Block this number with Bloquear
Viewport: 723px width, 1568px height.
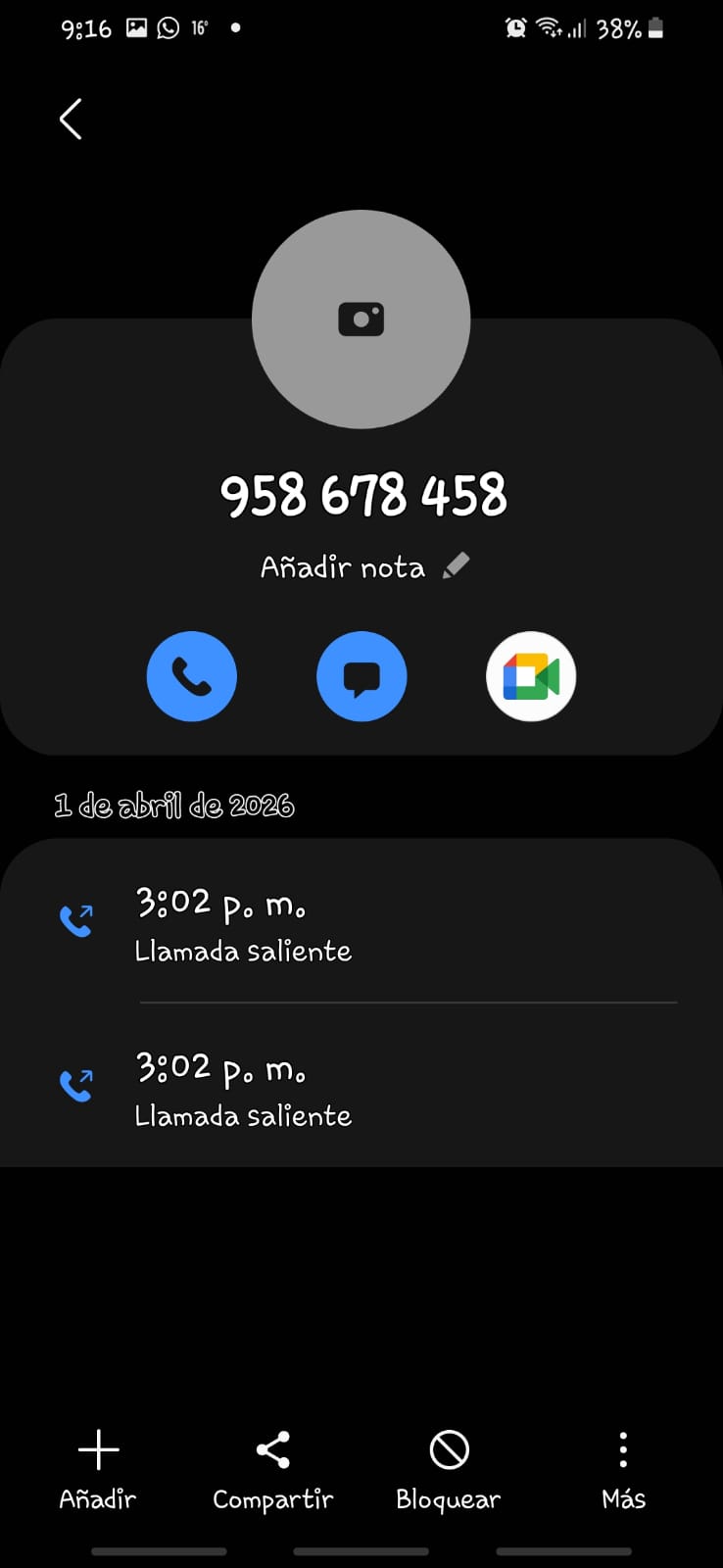pyautogui.click(x=449, y=1468)
